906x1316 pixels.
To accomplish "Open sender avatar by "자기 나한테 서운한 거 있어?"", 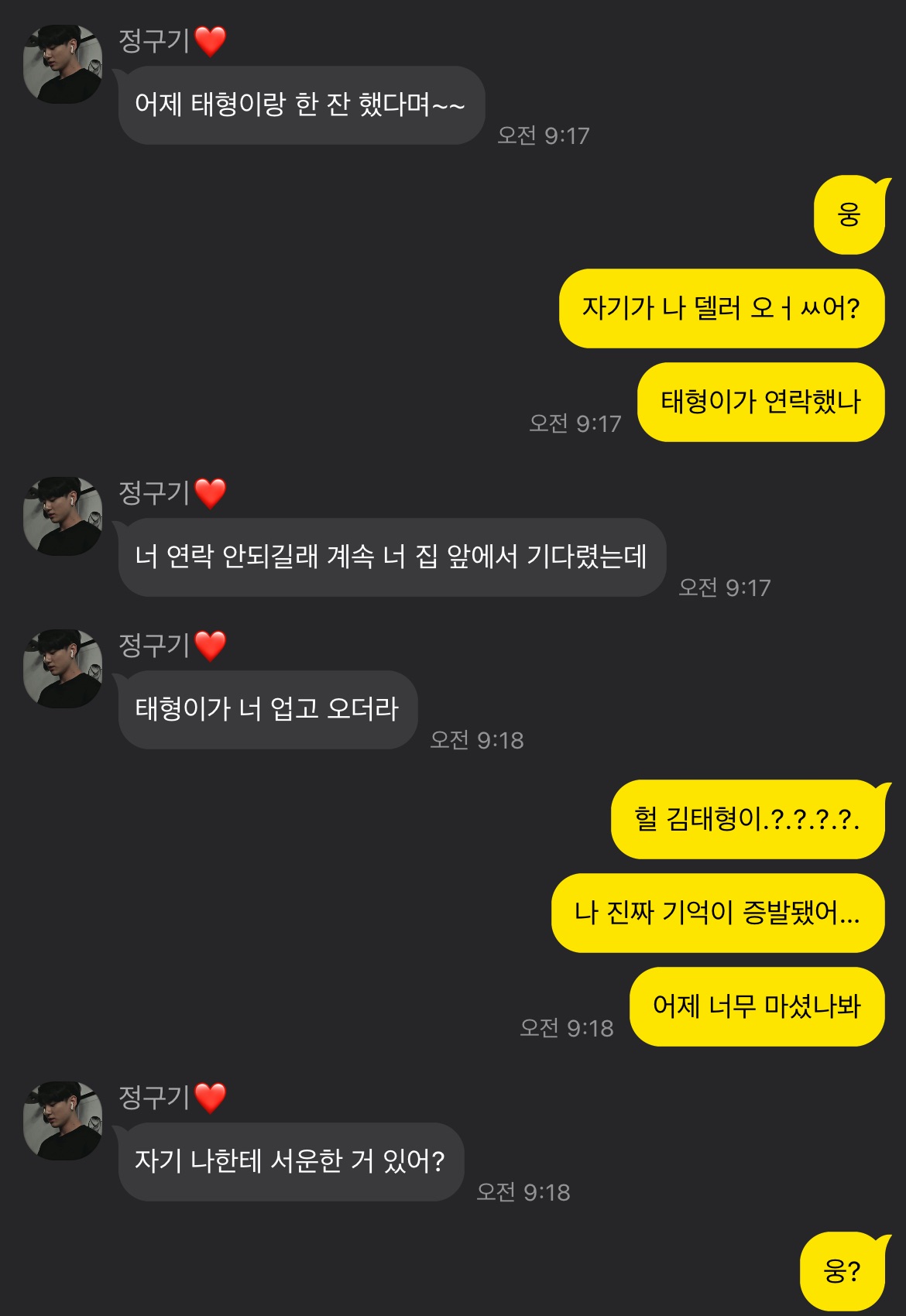I will pyautogui.click(x=63, y=1120).
